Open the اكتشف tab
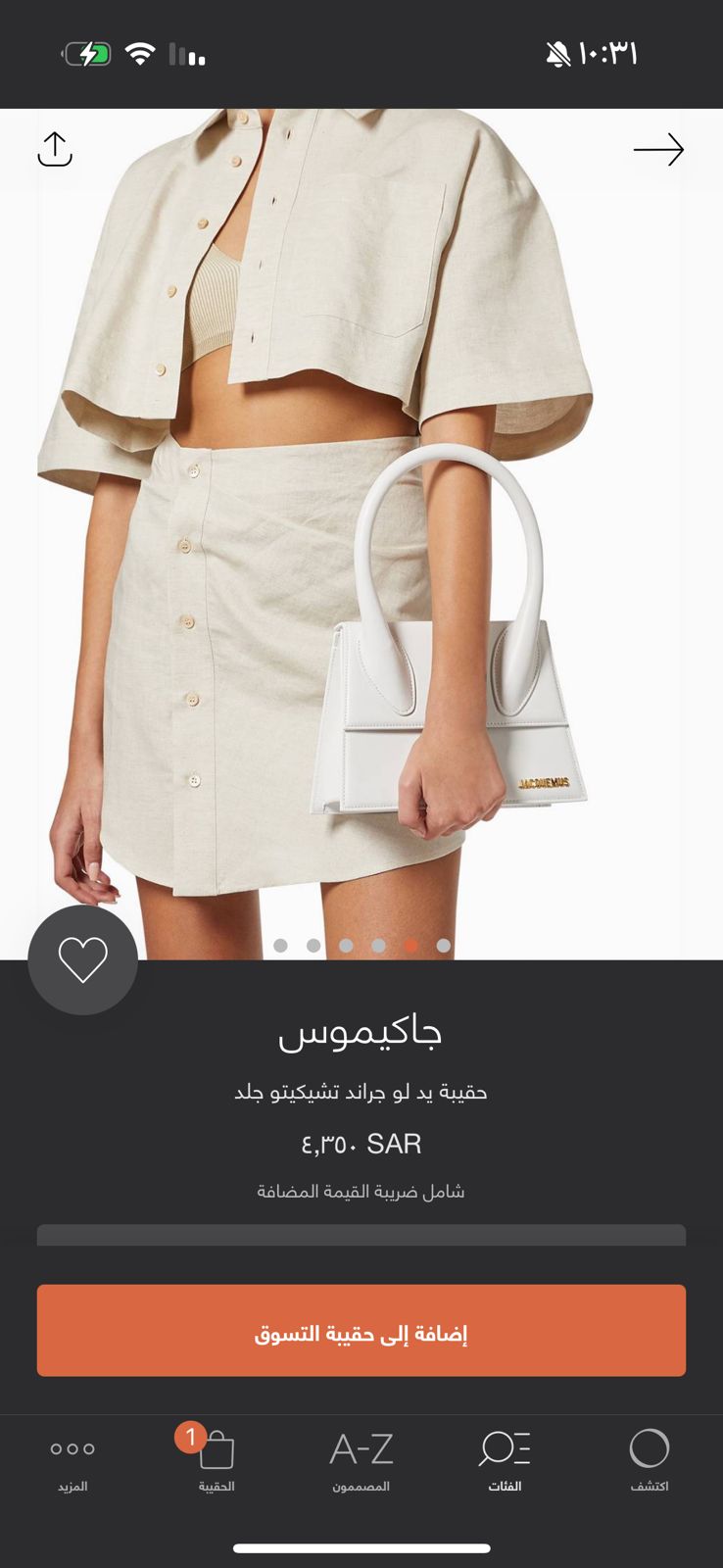Screen dimensions: 723x1568 tap(650, 1460)
